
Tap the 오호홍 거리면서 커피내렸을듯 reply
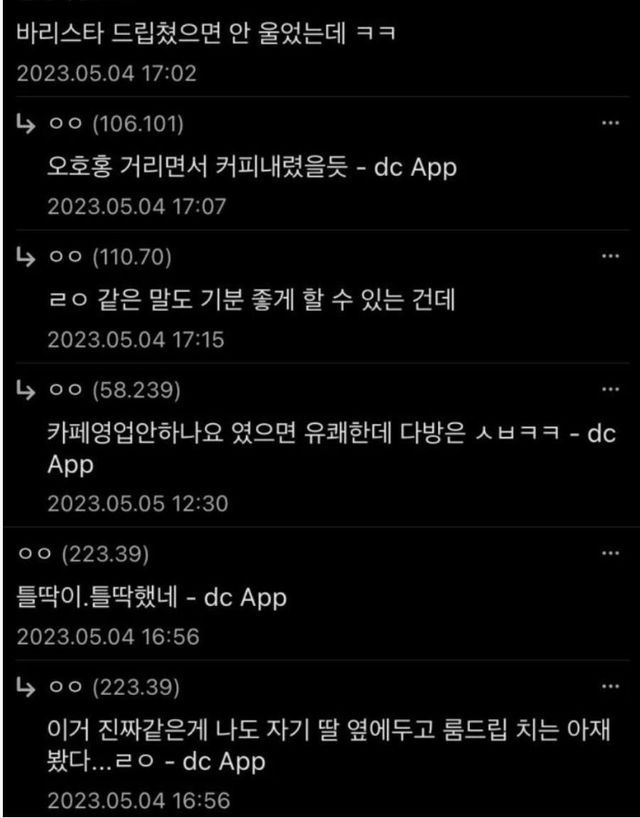(251, 168)
